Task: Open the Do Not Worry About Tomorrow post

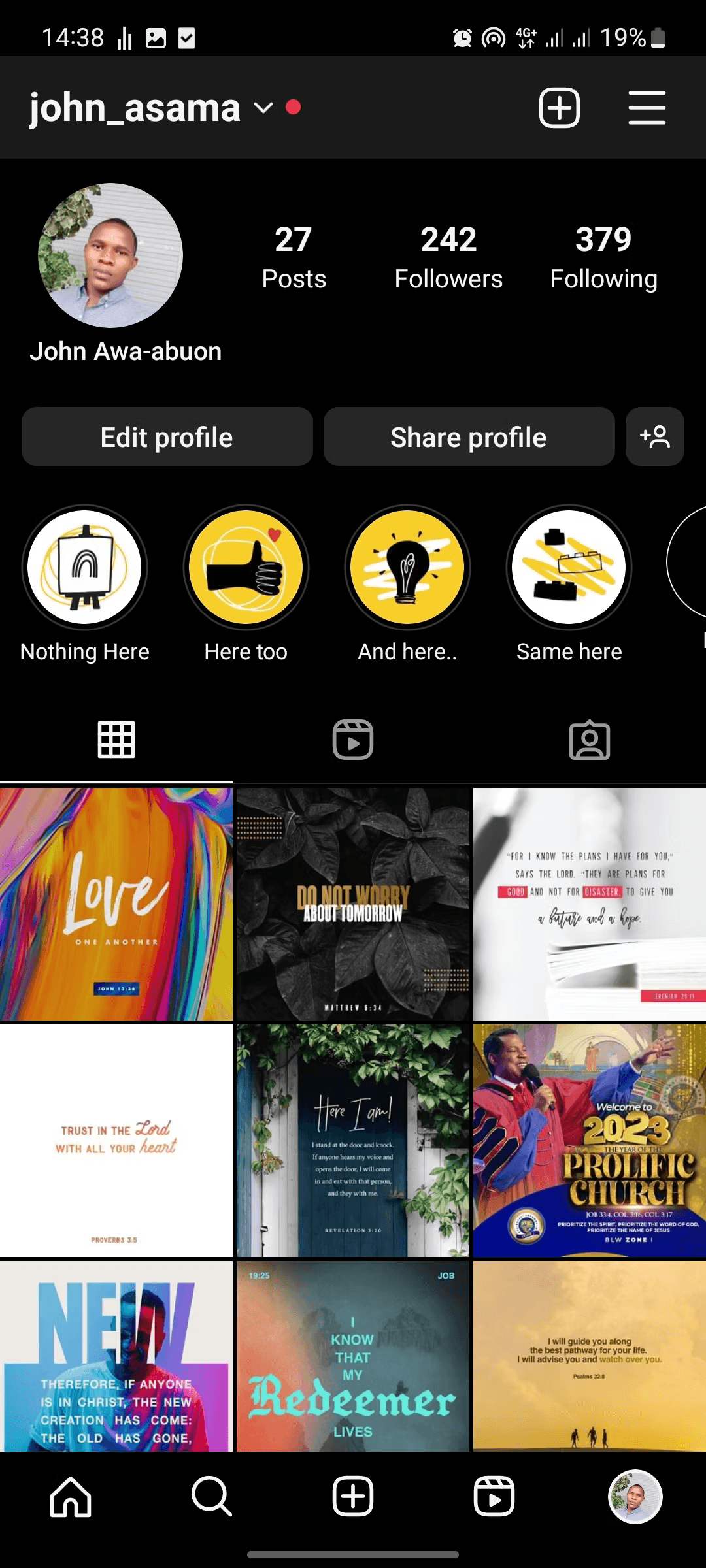Action: pos(353,904)
